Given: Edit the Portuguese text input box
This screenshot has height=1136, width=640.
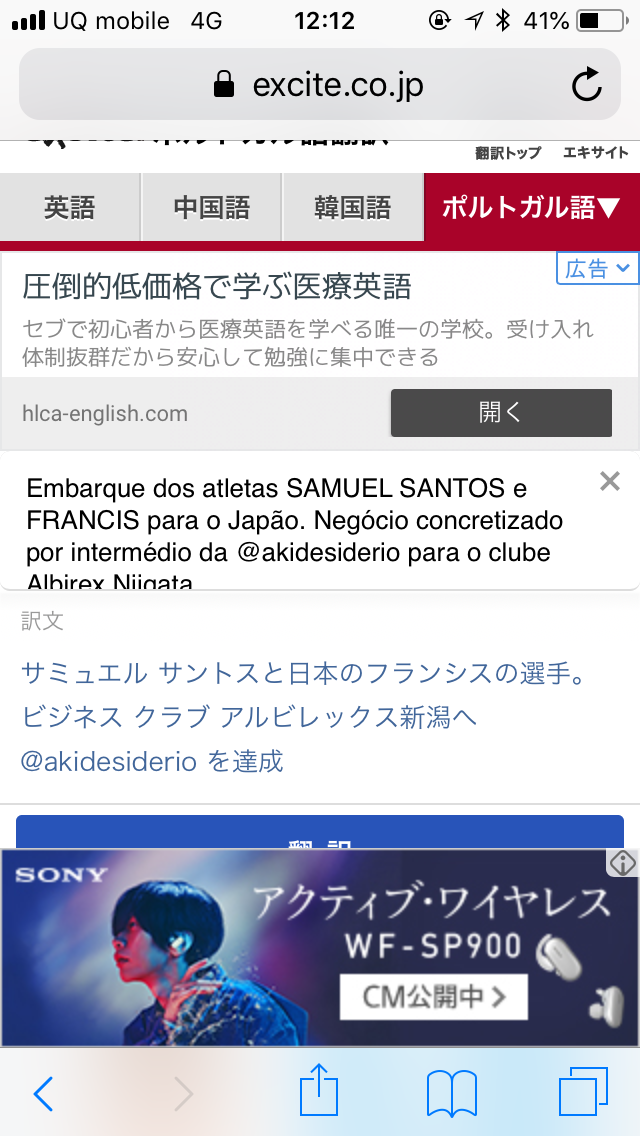Looking at the screenshot, I should [304, 521].
